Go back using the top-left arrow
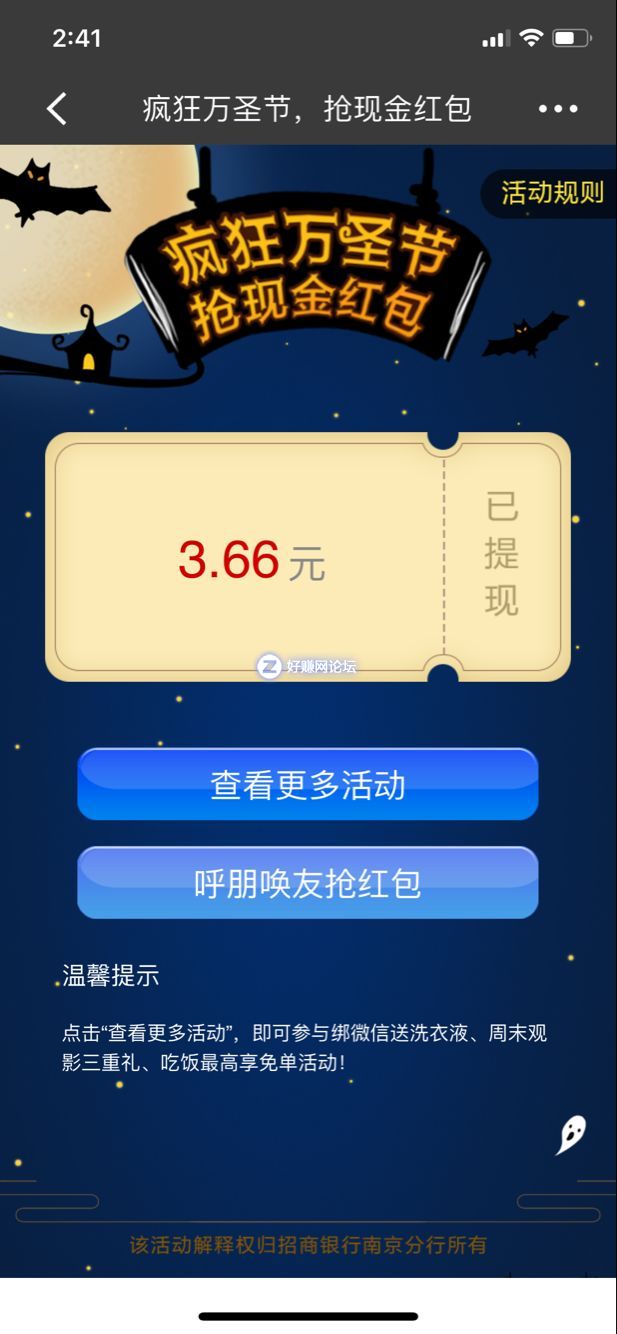The height and width of the screenshot is (1334, 617). point(57,109)
